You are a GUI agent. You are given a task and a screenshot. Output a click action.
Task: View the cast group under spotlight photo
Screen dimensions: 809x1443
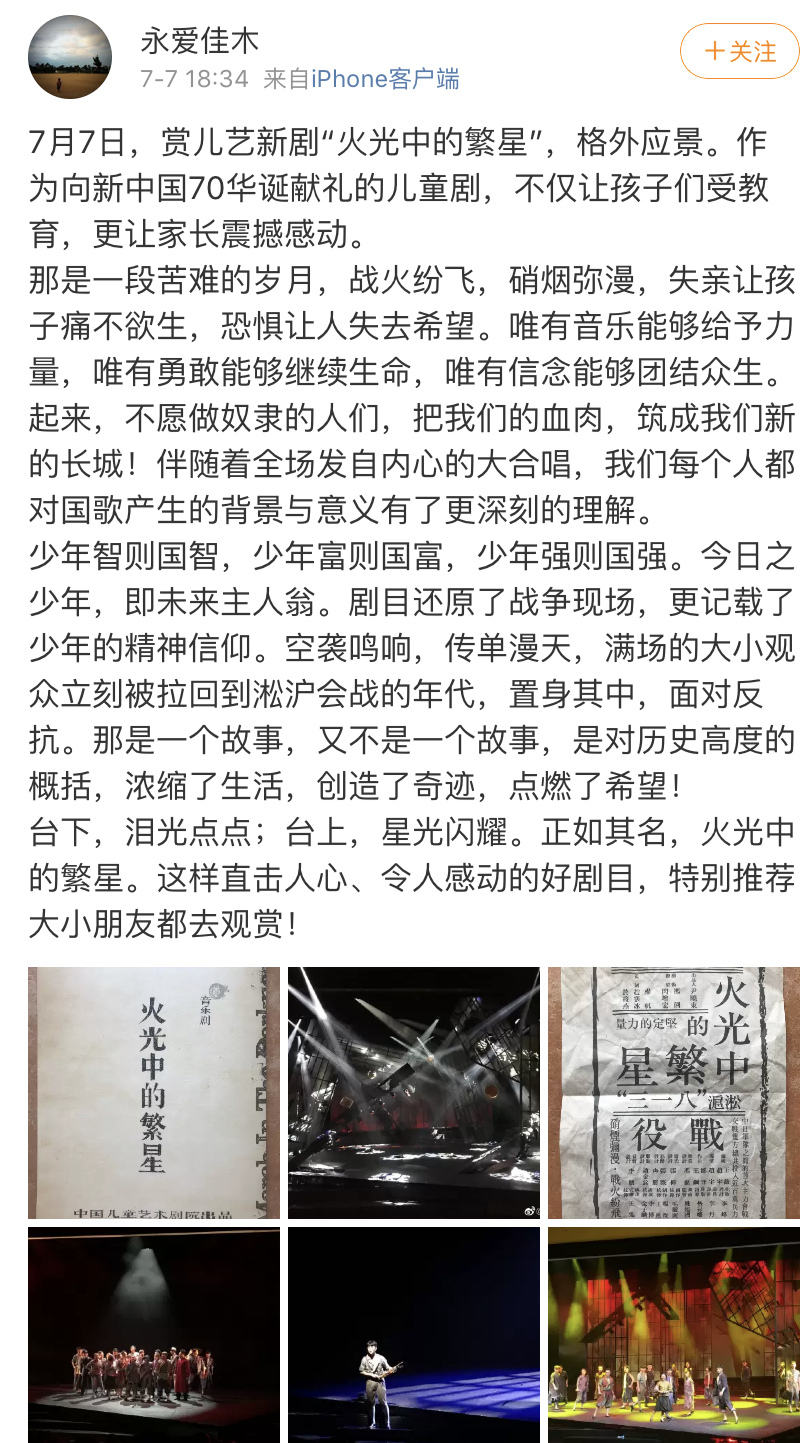pos(153,1335)
